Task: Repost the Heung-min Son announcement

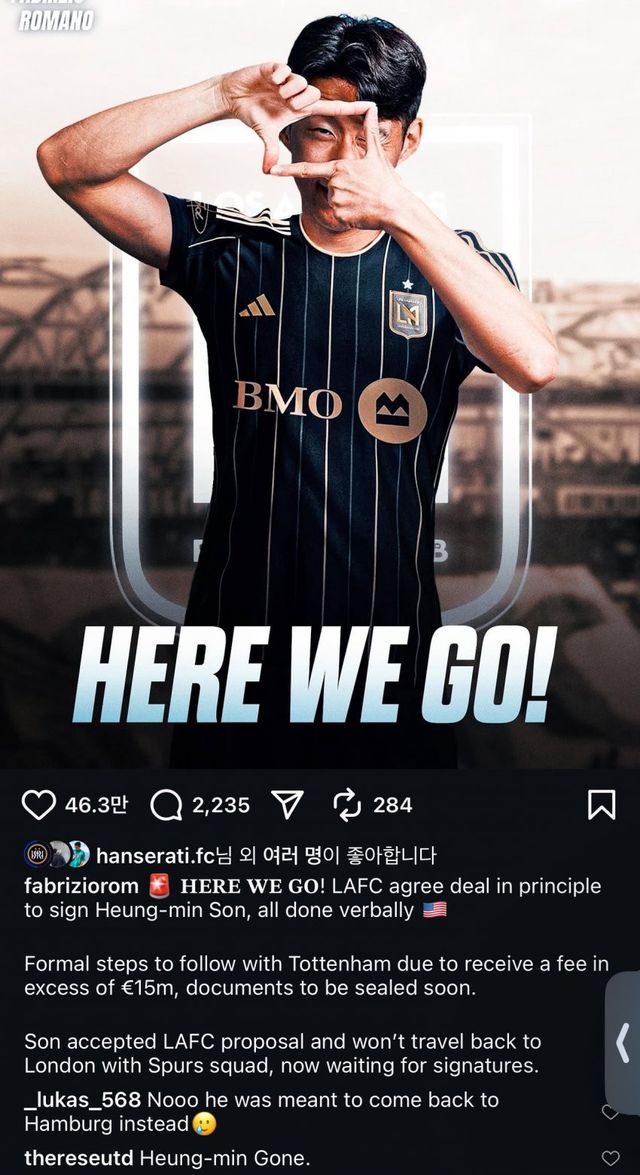Action: pyautogui.click(x=346, y=805)
